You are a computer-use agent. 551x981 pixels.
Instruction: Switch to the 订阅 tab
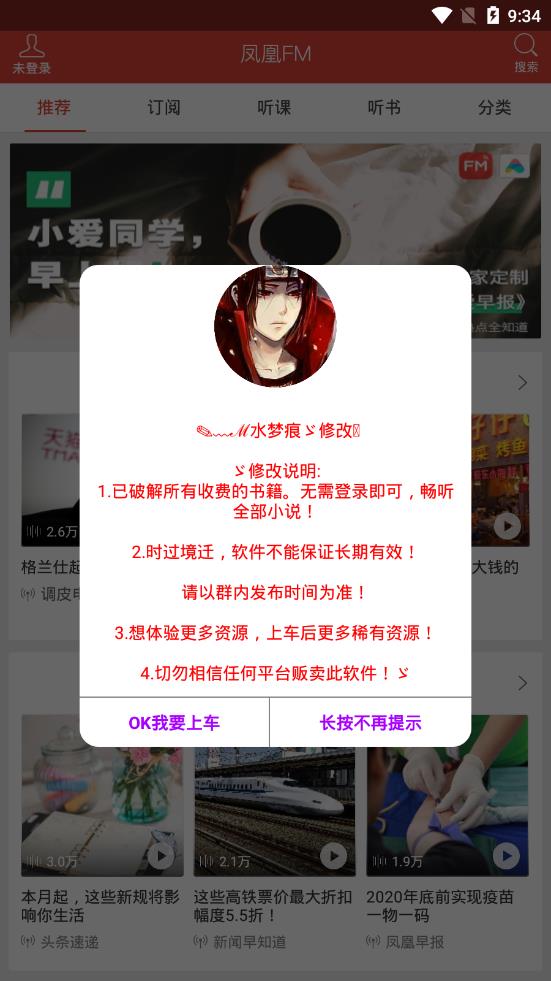(x=164, y=108)
